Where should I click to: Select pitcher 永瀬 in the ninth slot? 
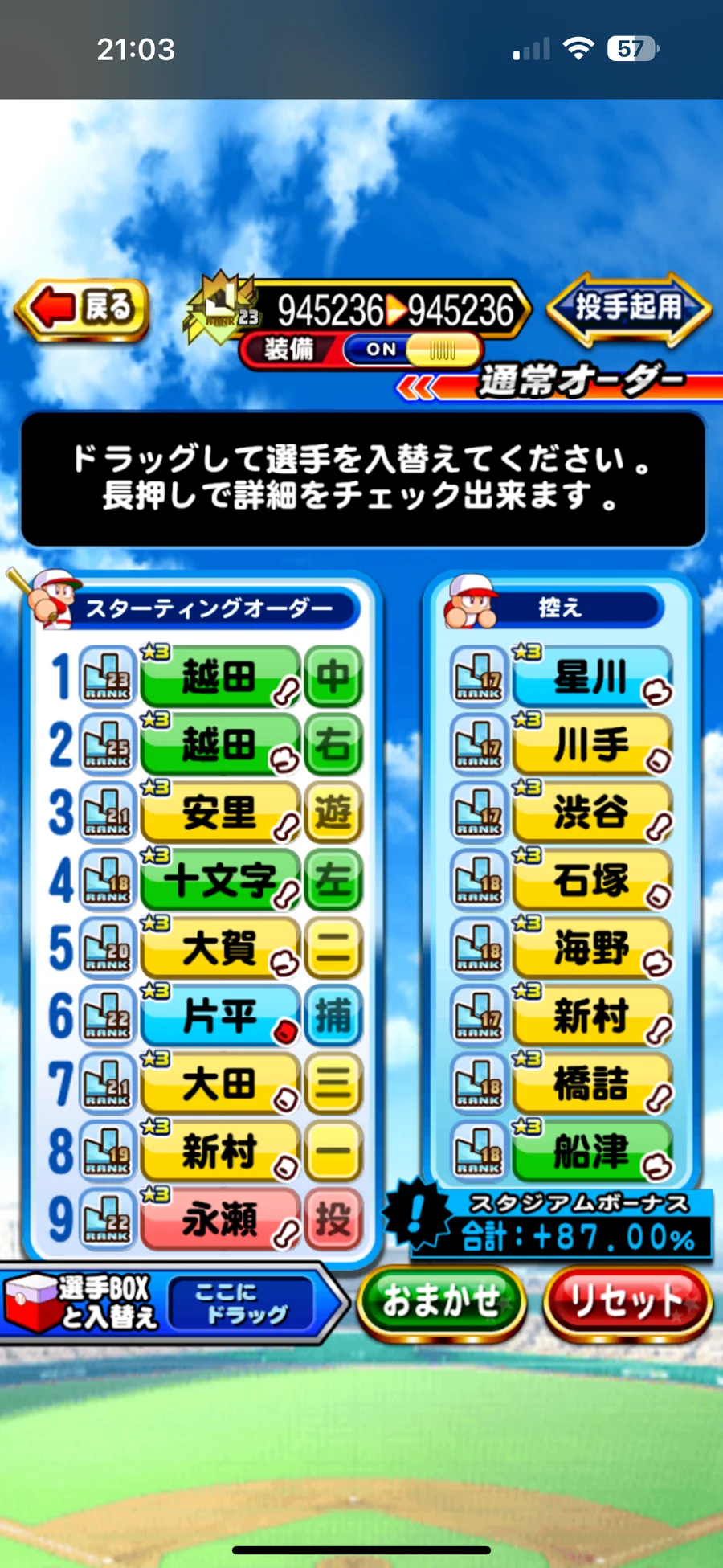pyautogui.click(x=219, y=1220)
